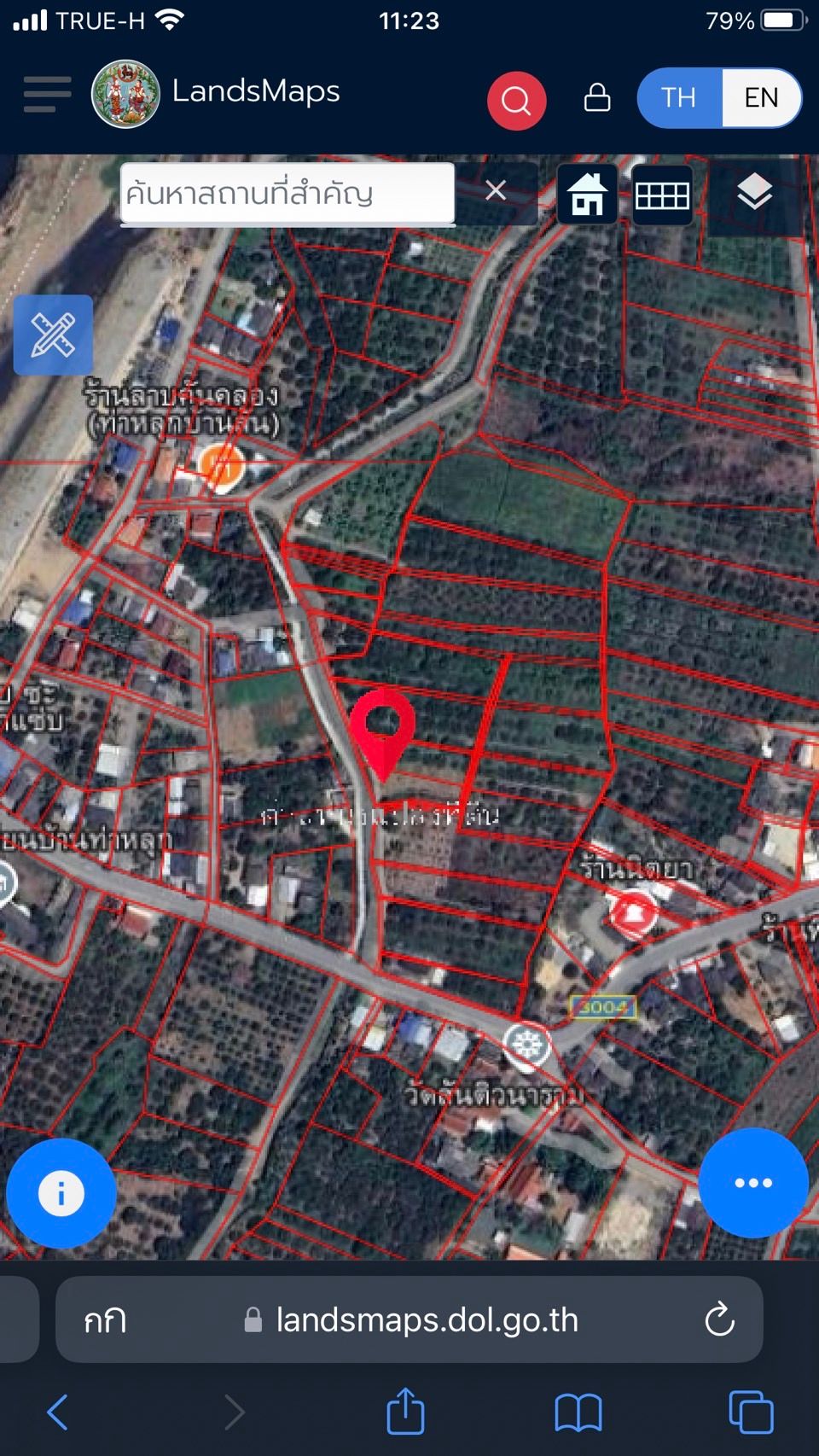Open the map layers selector
Viewport: 819px width, 1456px height.
point(755,193)
